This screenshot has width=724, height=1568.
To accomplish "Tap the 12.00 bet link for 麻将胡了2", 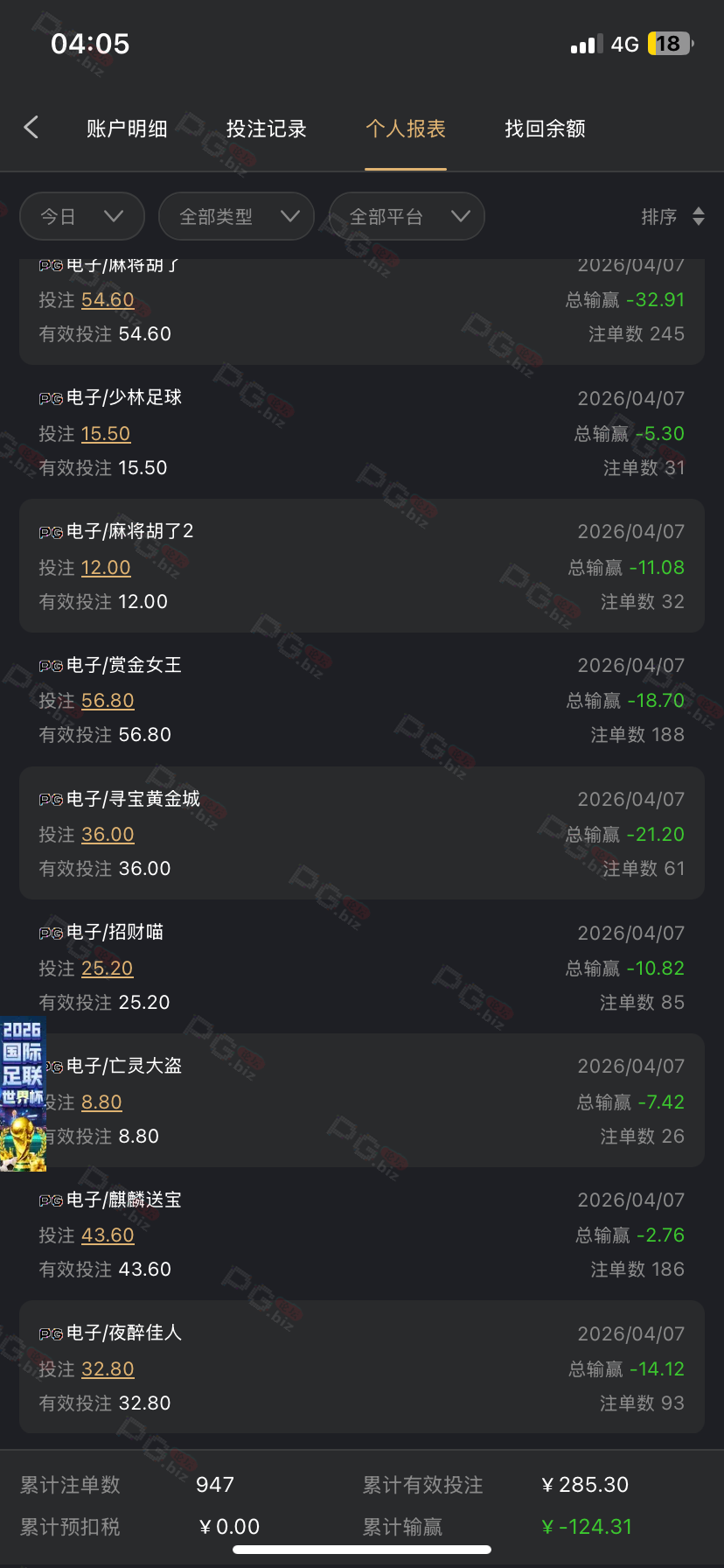I will [106, 568].
